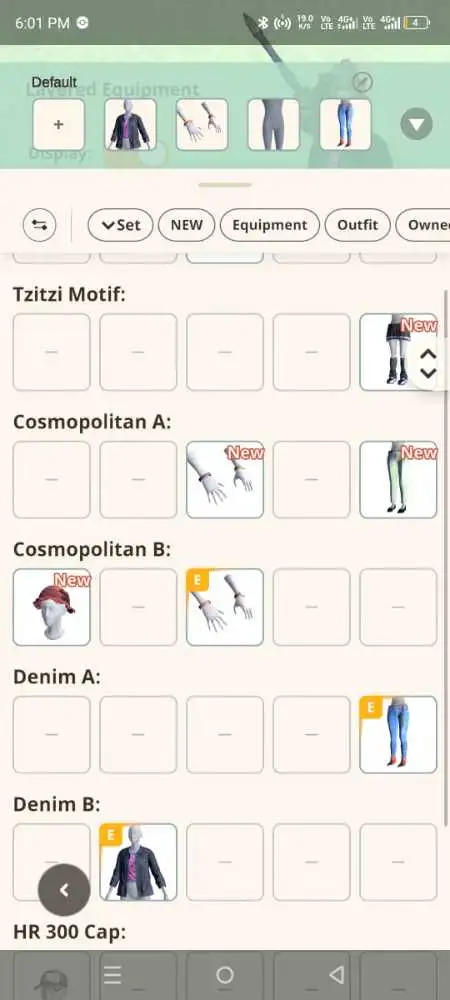Tap the plus tile to add equipment
The width and height of the screenshot is (450, 1000).
[x=58, y=124]
